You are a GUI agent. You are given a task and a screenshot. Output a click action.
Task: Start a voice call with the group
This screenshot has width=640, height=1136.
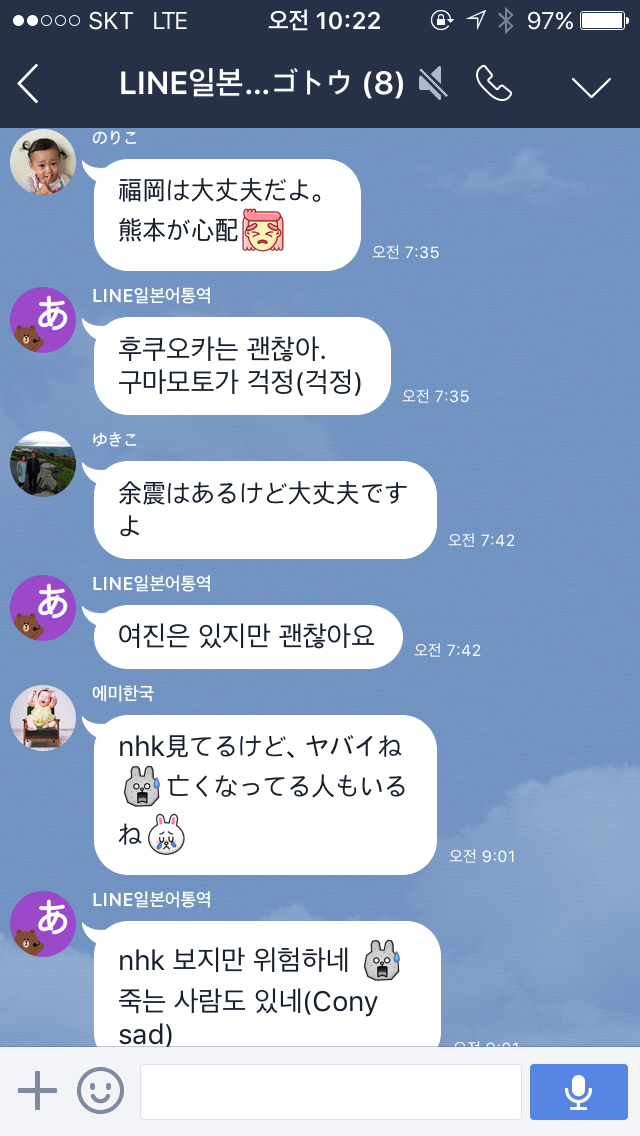click(x=493, y=84)
